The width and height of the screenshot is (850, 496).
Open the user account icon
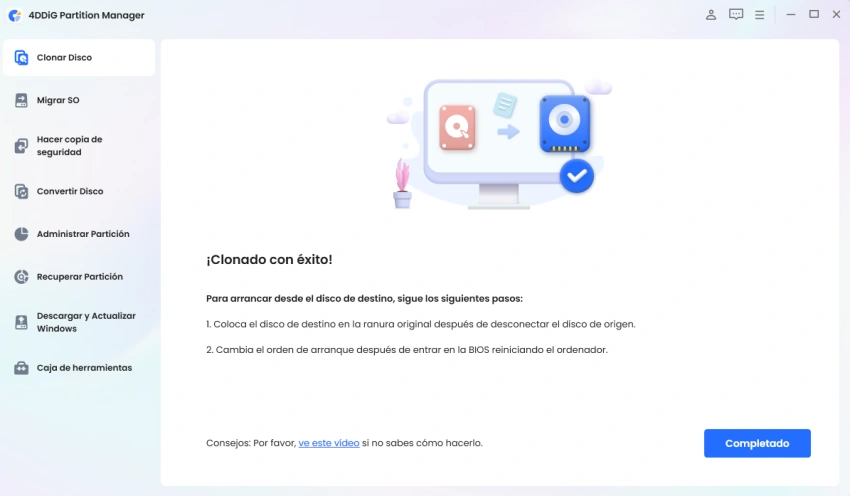[x=711, y=15]
